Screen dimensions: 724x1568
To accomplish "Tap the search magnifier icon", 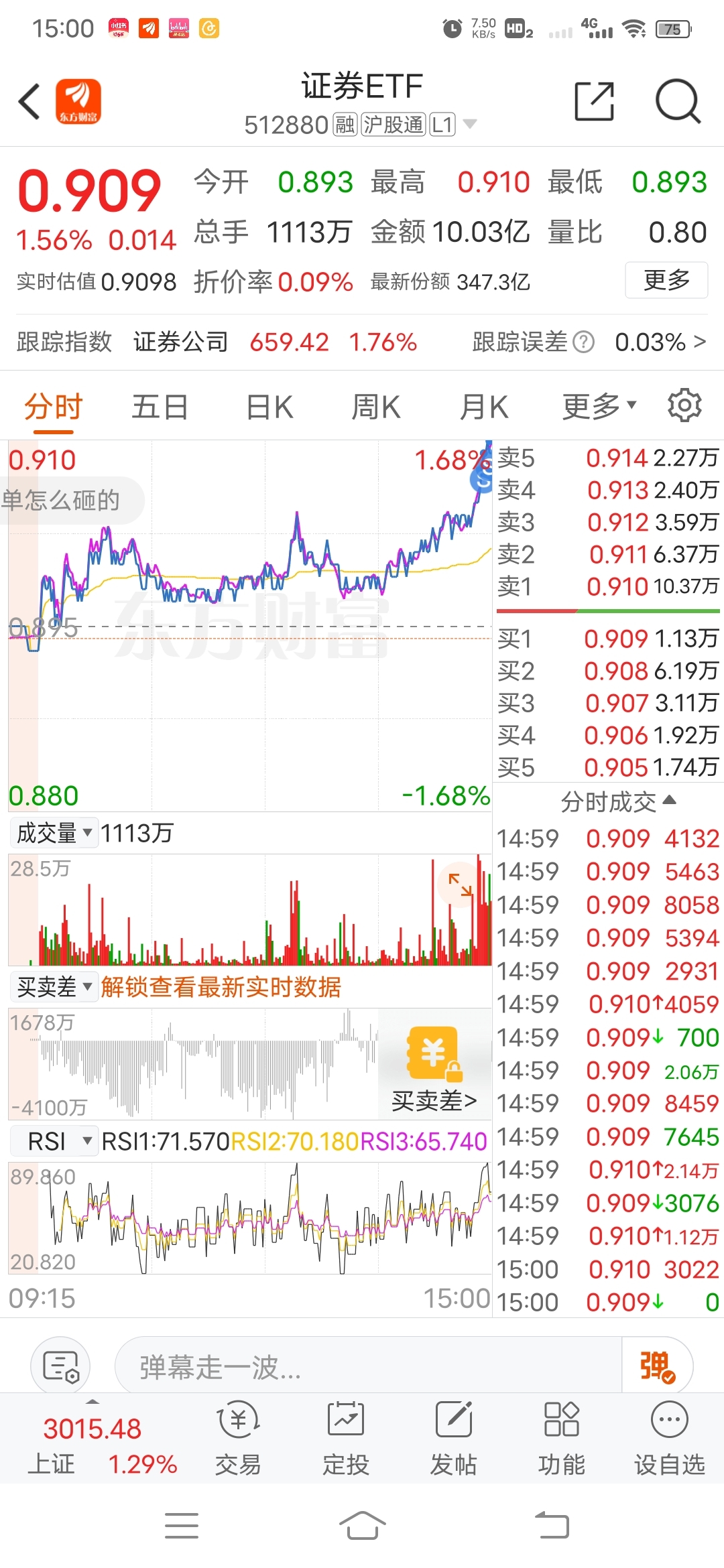I will click(x=677, y=101).
